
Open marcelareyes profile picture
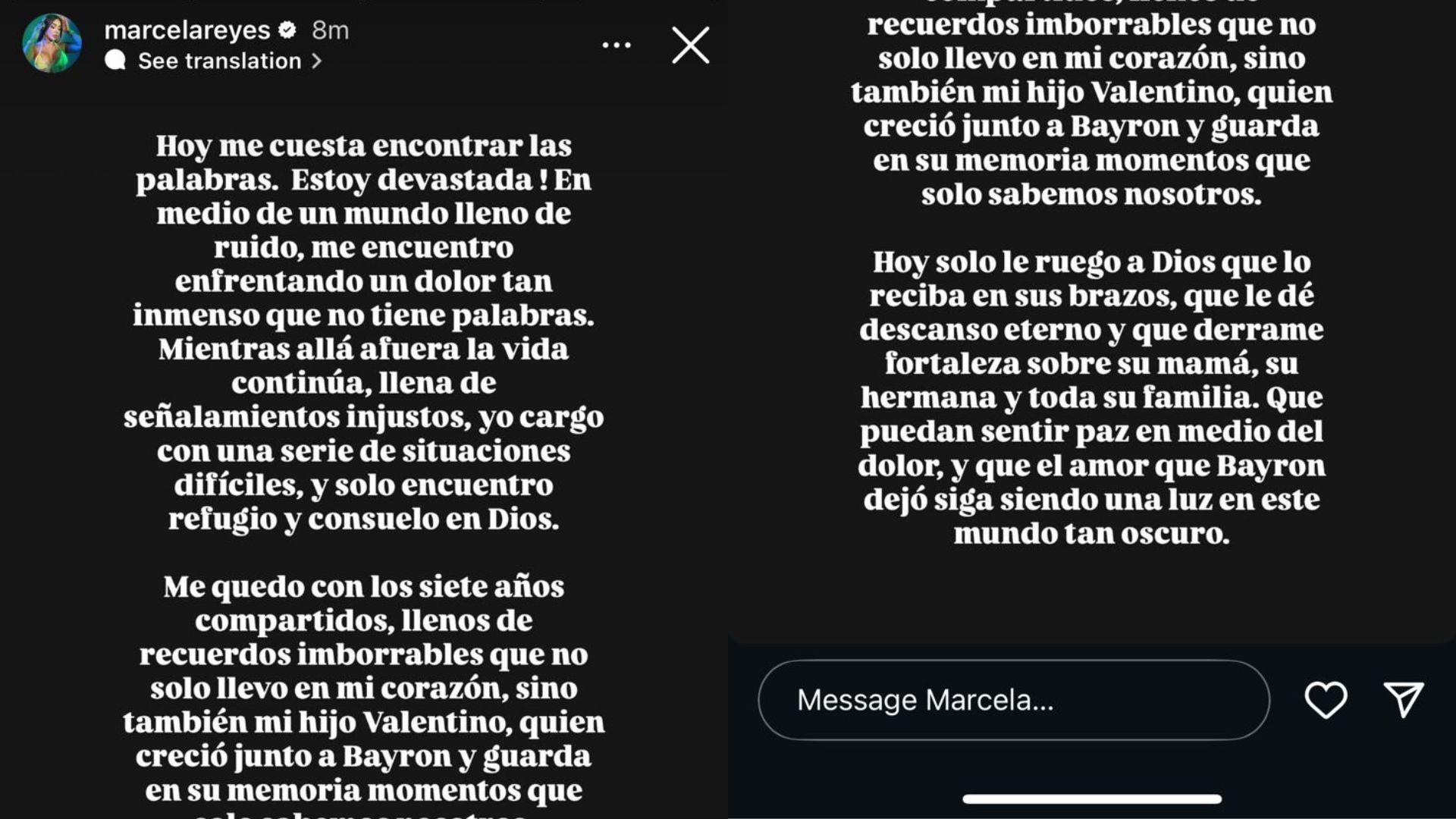click(52, 43)
